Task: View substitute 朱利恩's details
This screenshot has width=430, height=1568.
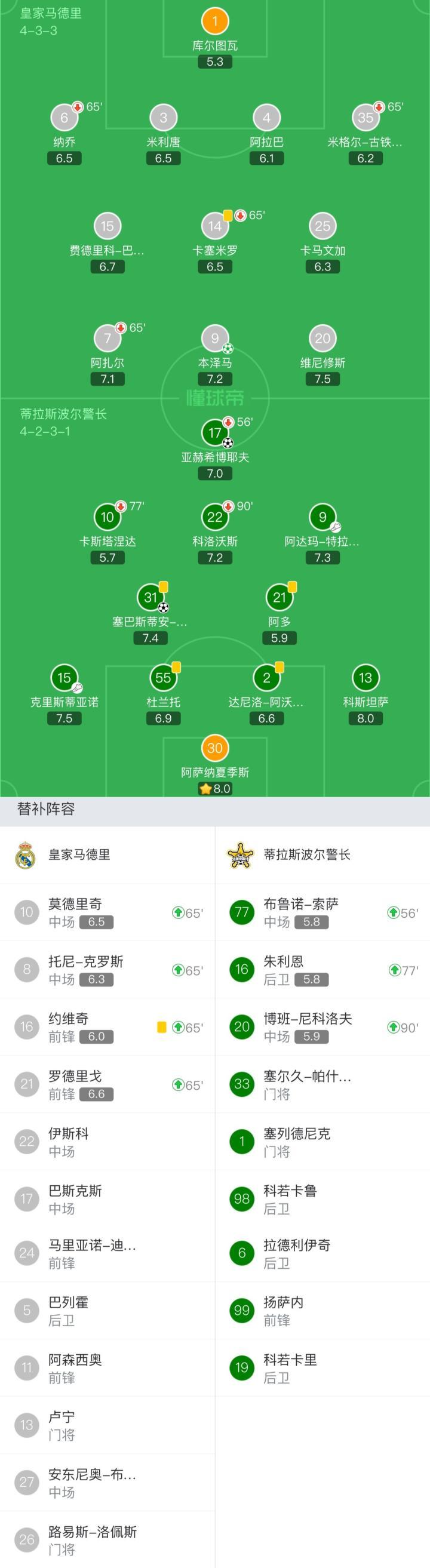Action: (x=322, y=970)
